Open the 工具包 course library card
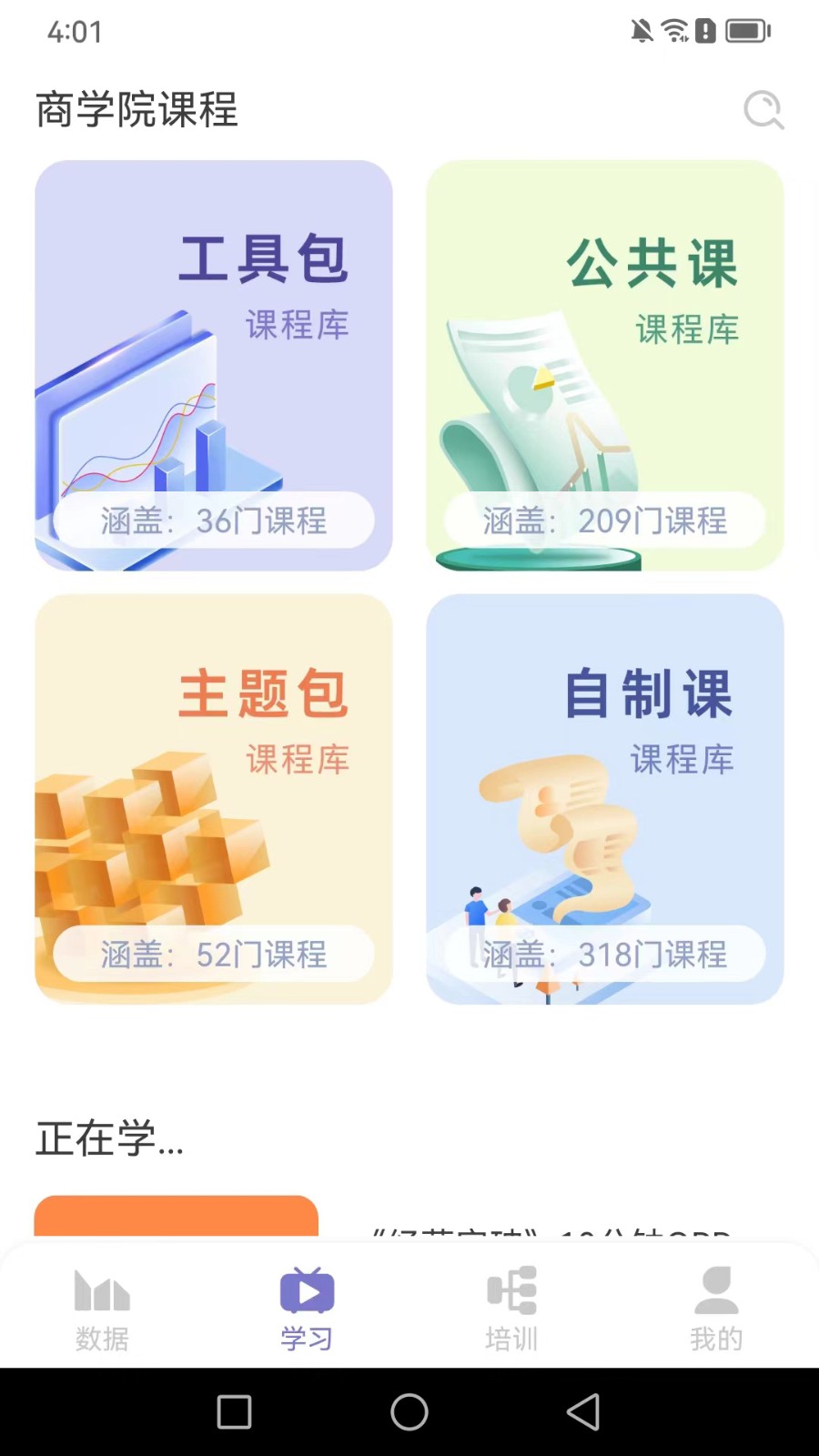 click(x=214, y=366)
